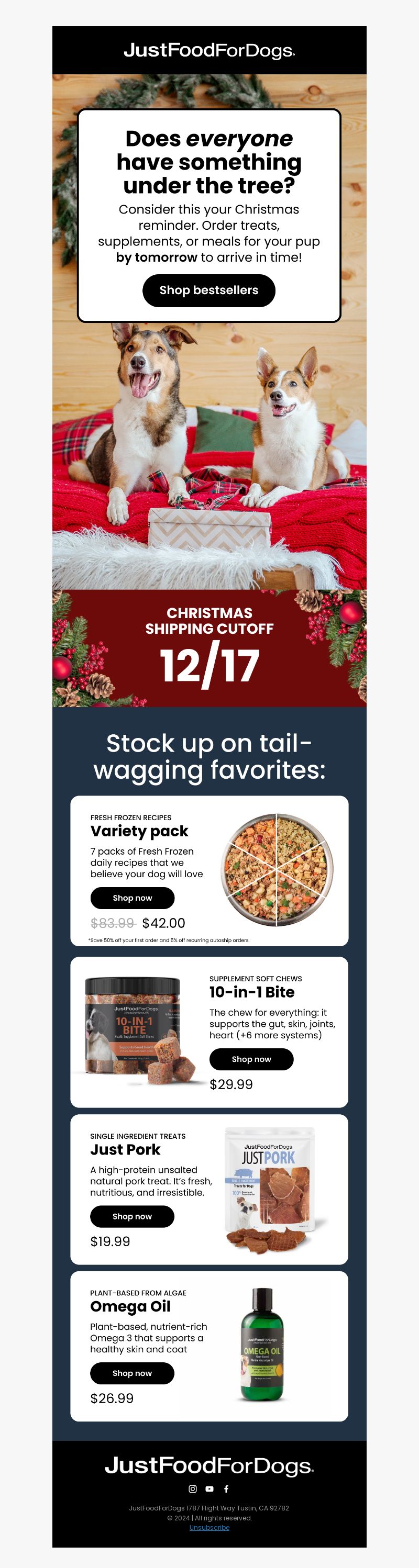Open the Instagram icon in footer
Screen dimensions: 419x1568
(x=192, y=1489)
